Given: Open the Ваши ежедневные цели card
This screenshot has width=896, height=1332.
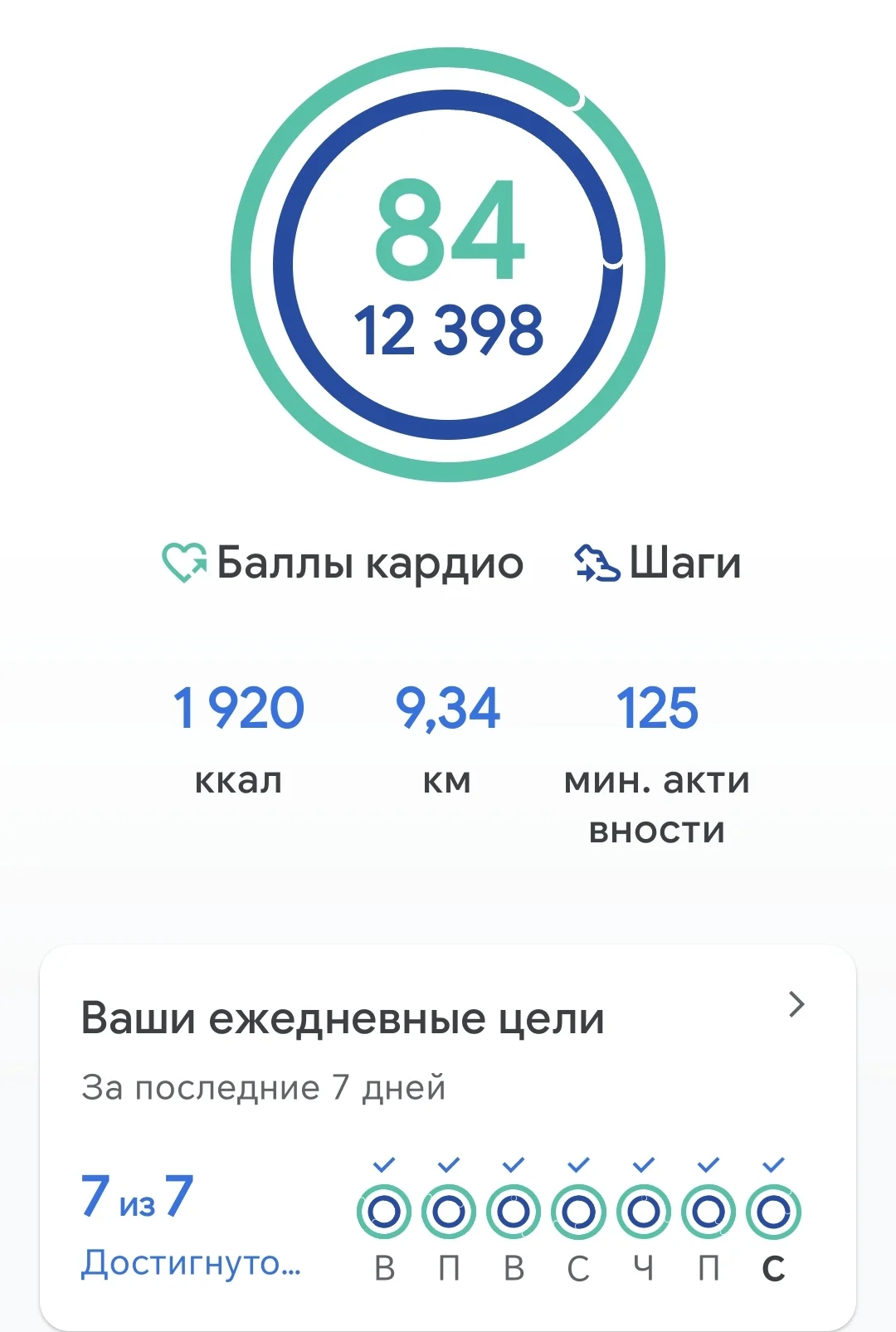Looking at the screenshot, I should point(448,1018).
